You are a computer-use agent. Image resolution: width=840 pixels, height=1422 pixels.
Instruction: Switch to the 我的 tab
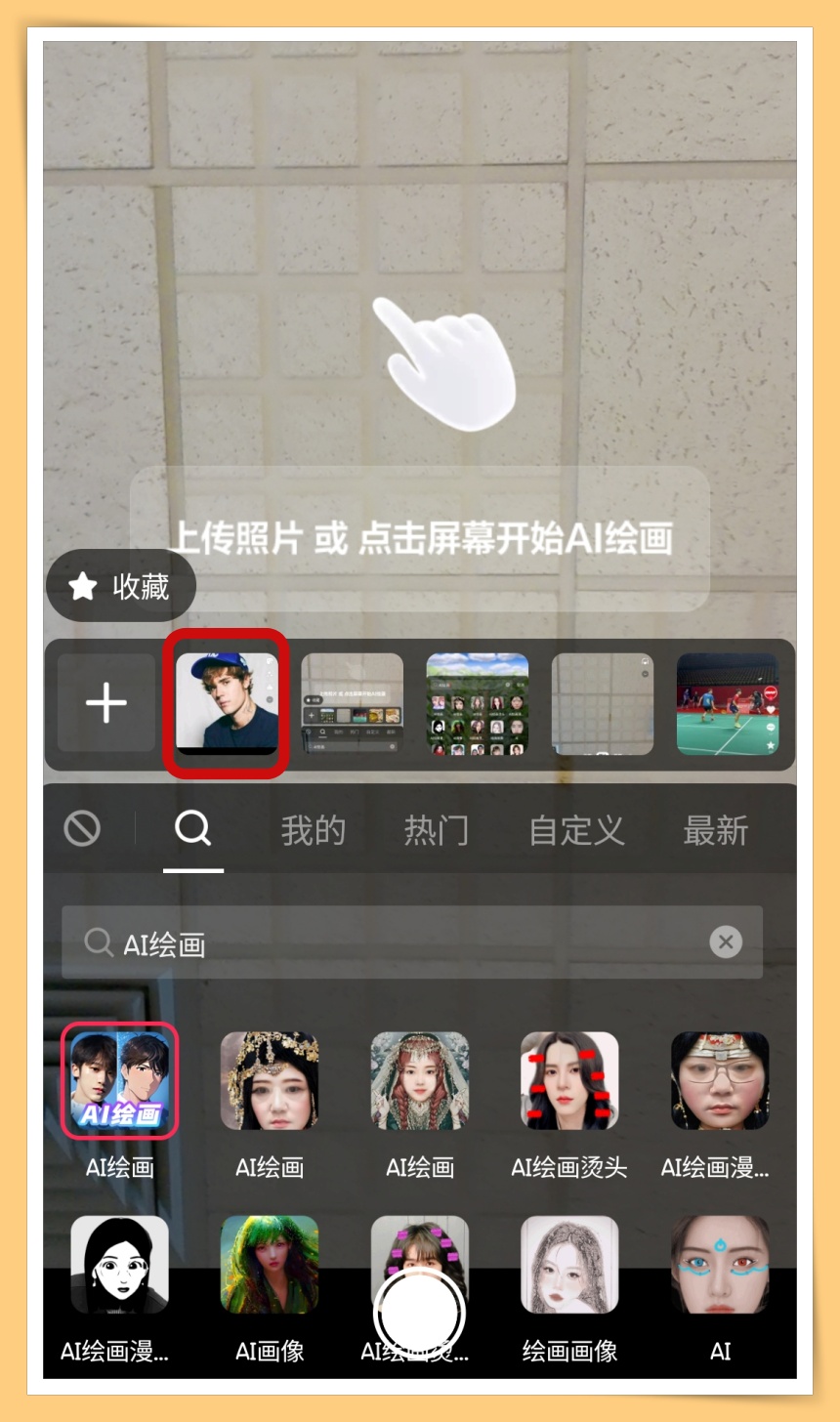314,831
